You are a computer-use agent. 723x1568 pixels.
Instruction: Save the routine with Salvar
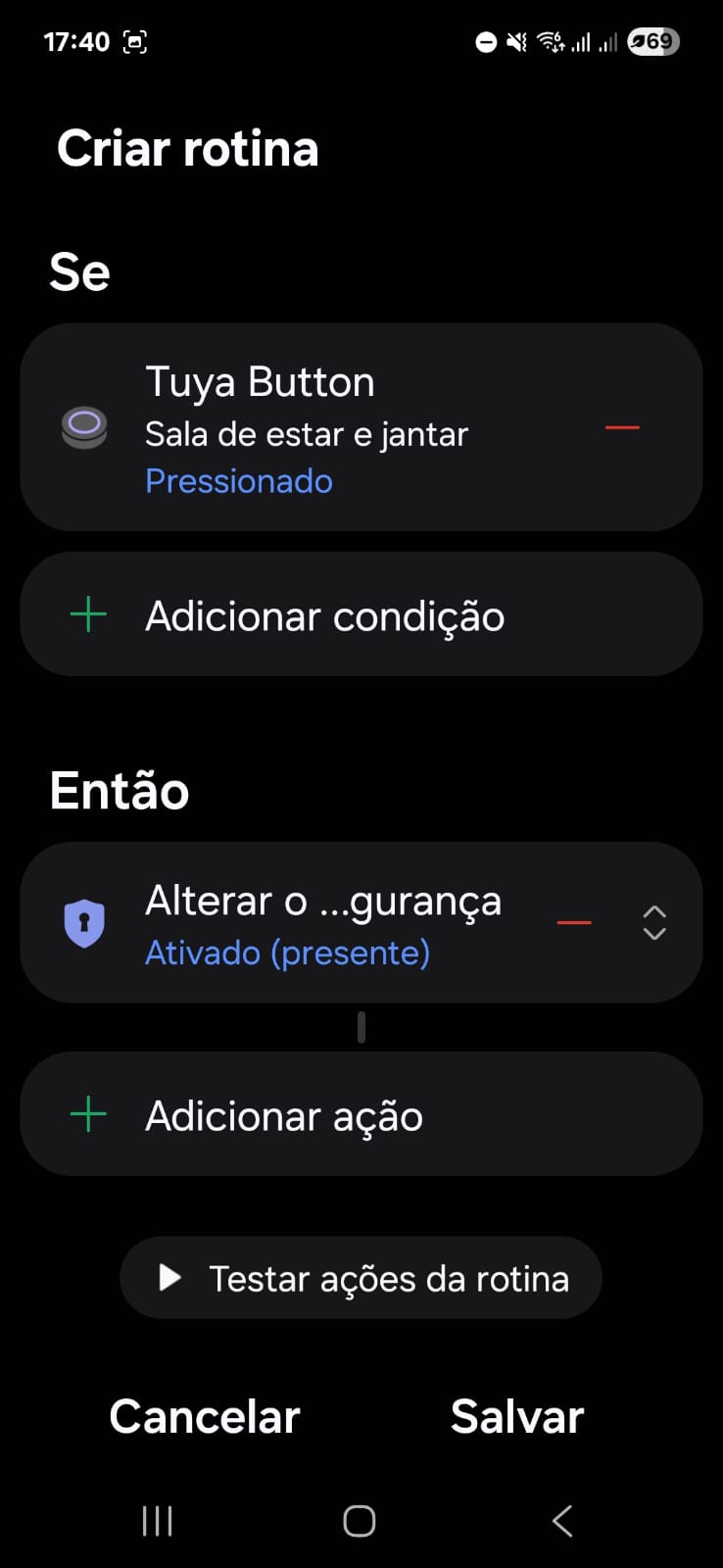(517, 1416)
